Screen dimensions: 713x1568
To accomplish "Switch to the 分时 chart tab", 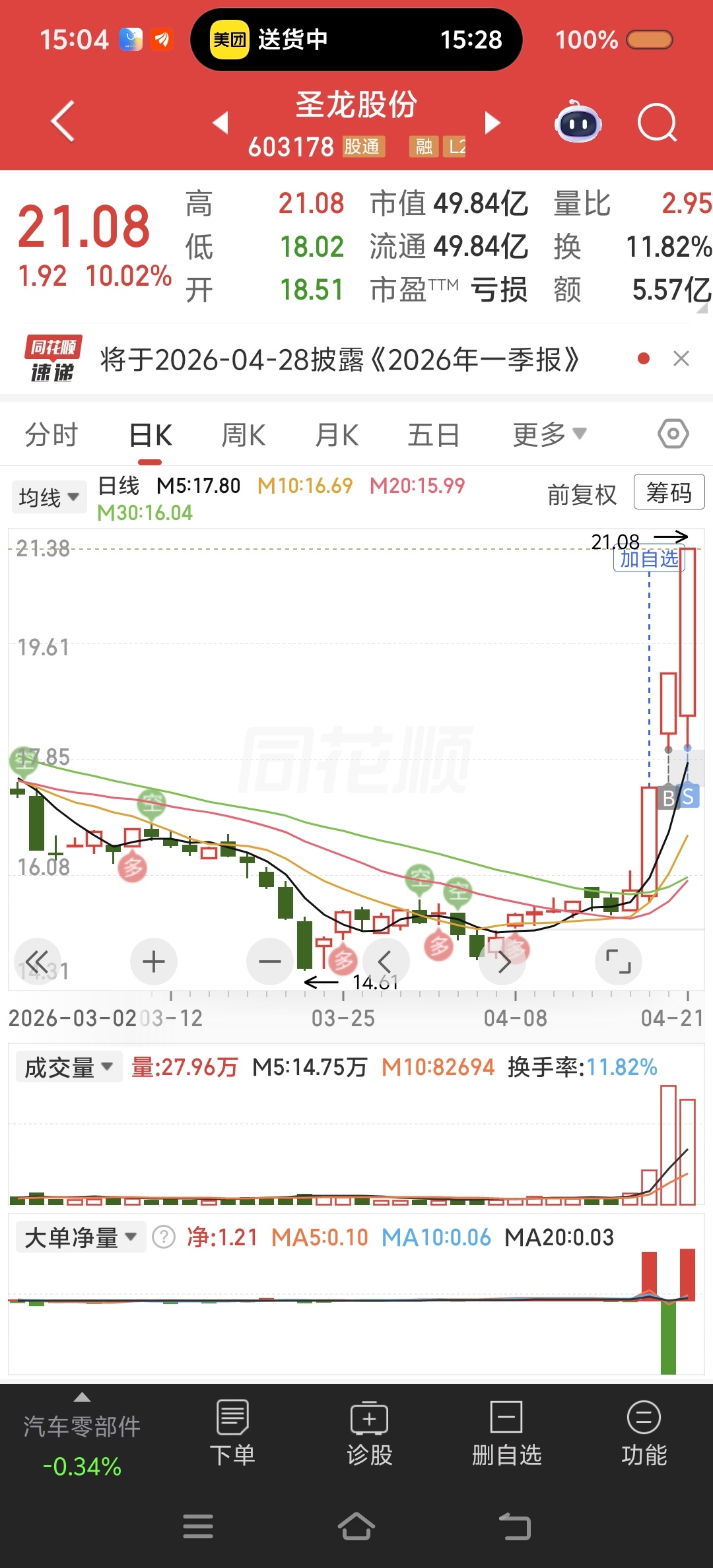I will pos(51,435).
